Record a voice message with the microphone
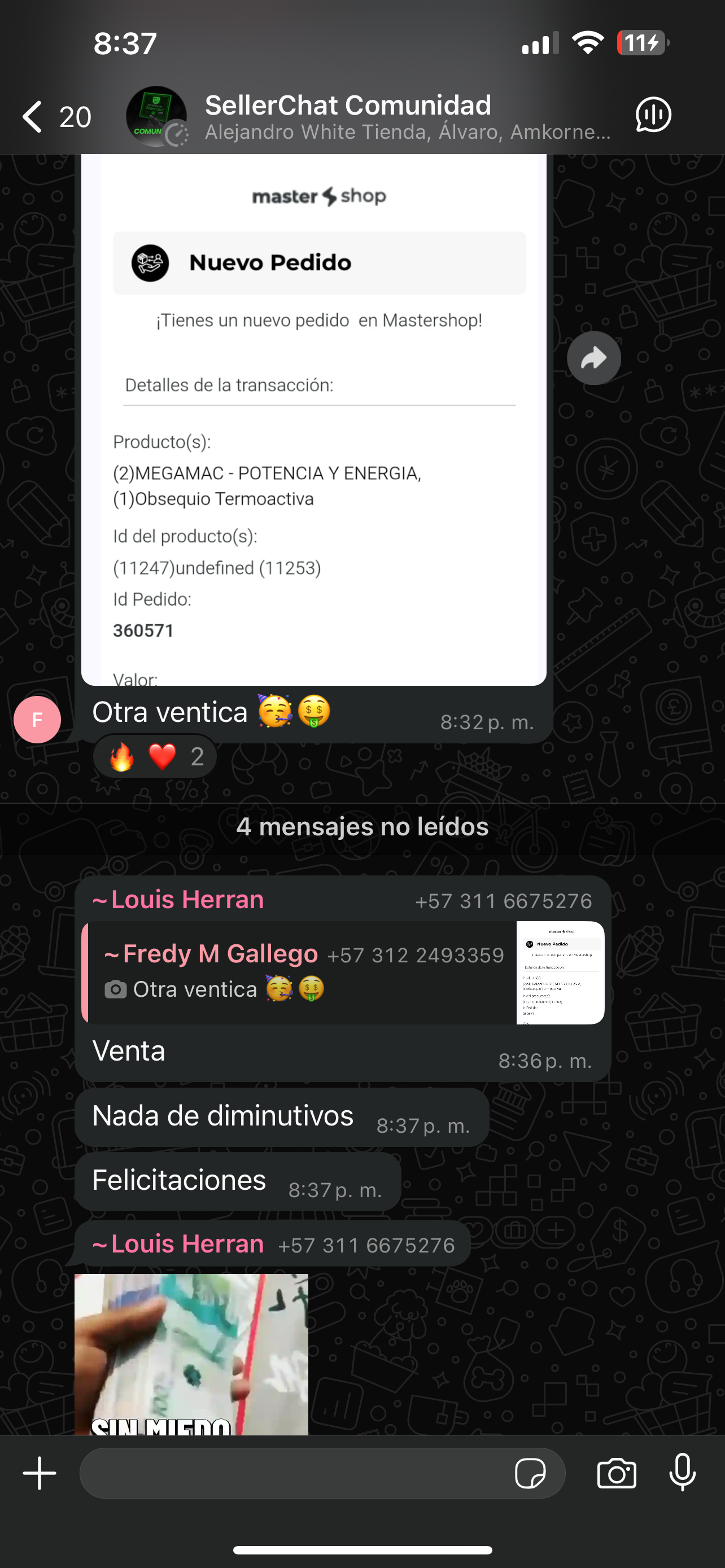The height and width of the screenshot is (1568, 725). (x=683, y=1473)
